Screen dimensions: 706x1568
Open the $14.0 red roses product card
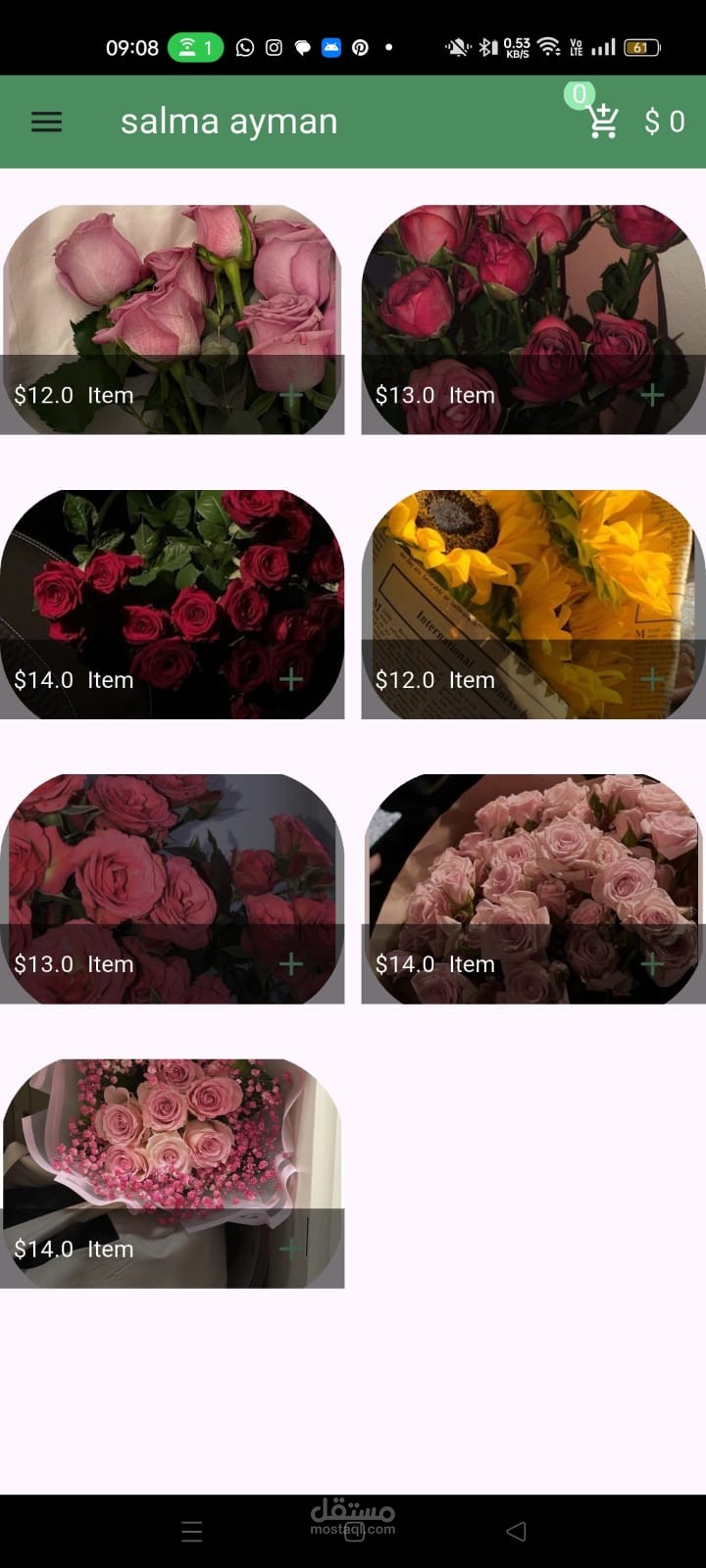(x=172, y=568)
